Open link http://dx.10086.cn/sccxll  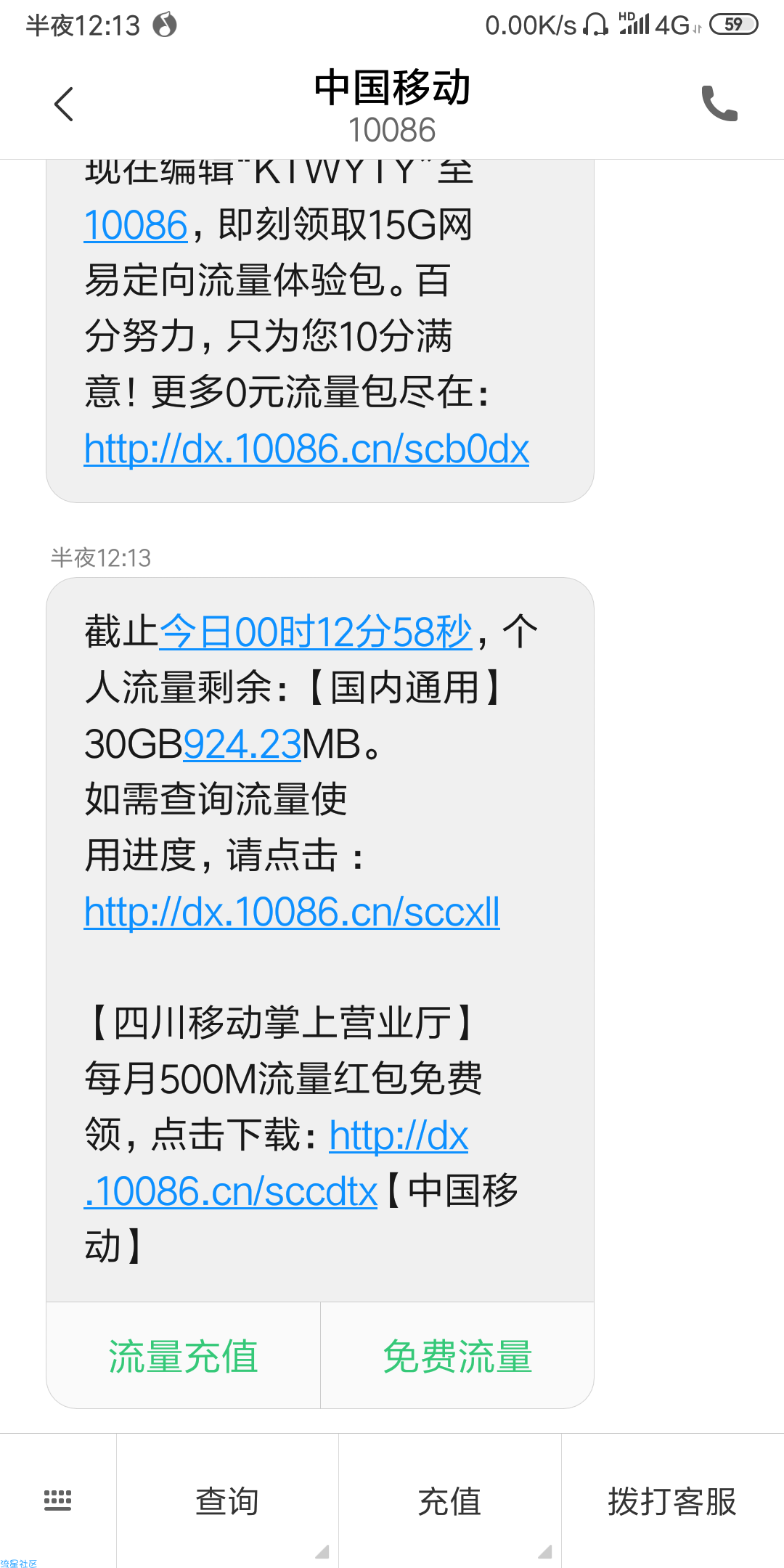pos(292,912)
